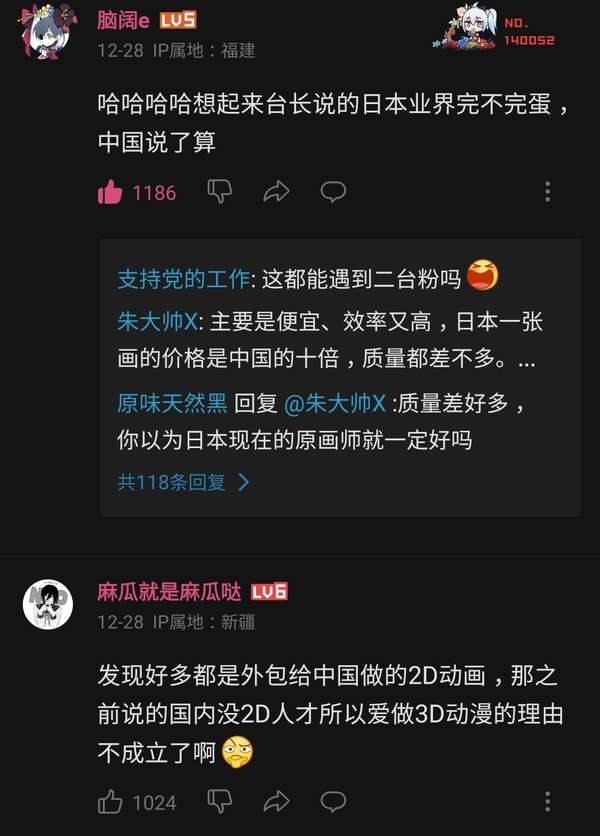View 麻瓜就是麻瓜哒's profile avatar
The image size is (600, 836).
47,602
